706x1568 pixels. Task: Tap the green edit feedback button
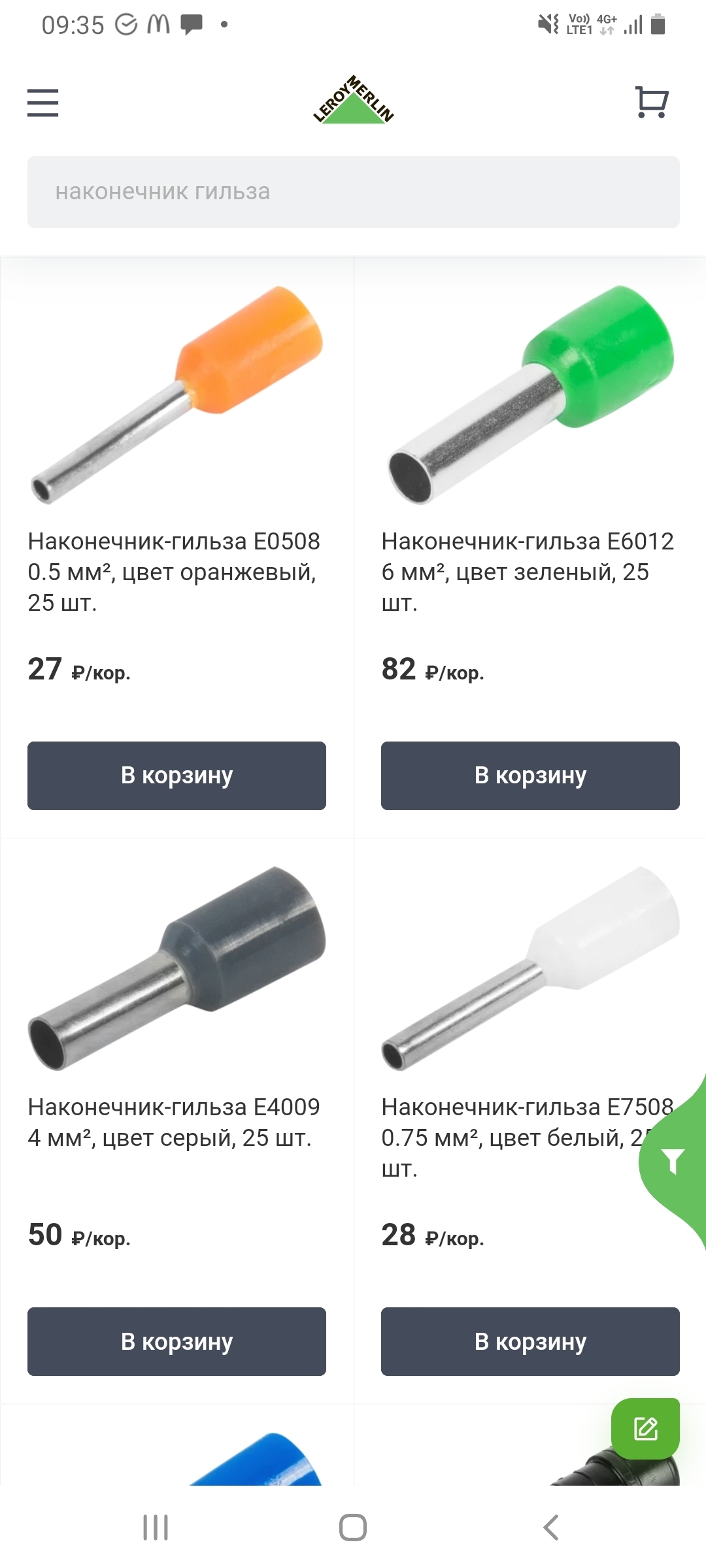645,1429
